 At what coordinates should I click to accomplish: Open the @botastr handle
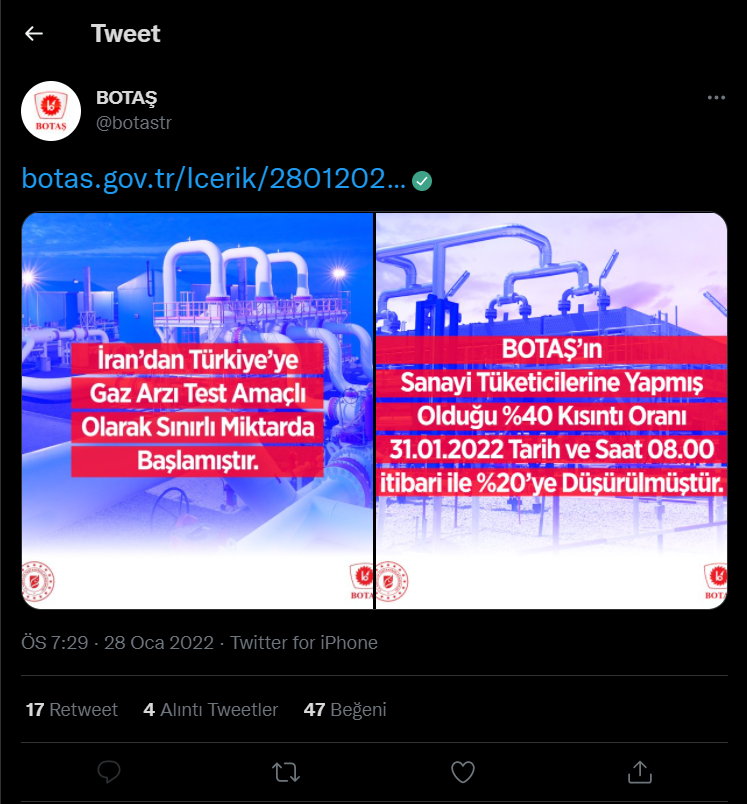point(133,122)
